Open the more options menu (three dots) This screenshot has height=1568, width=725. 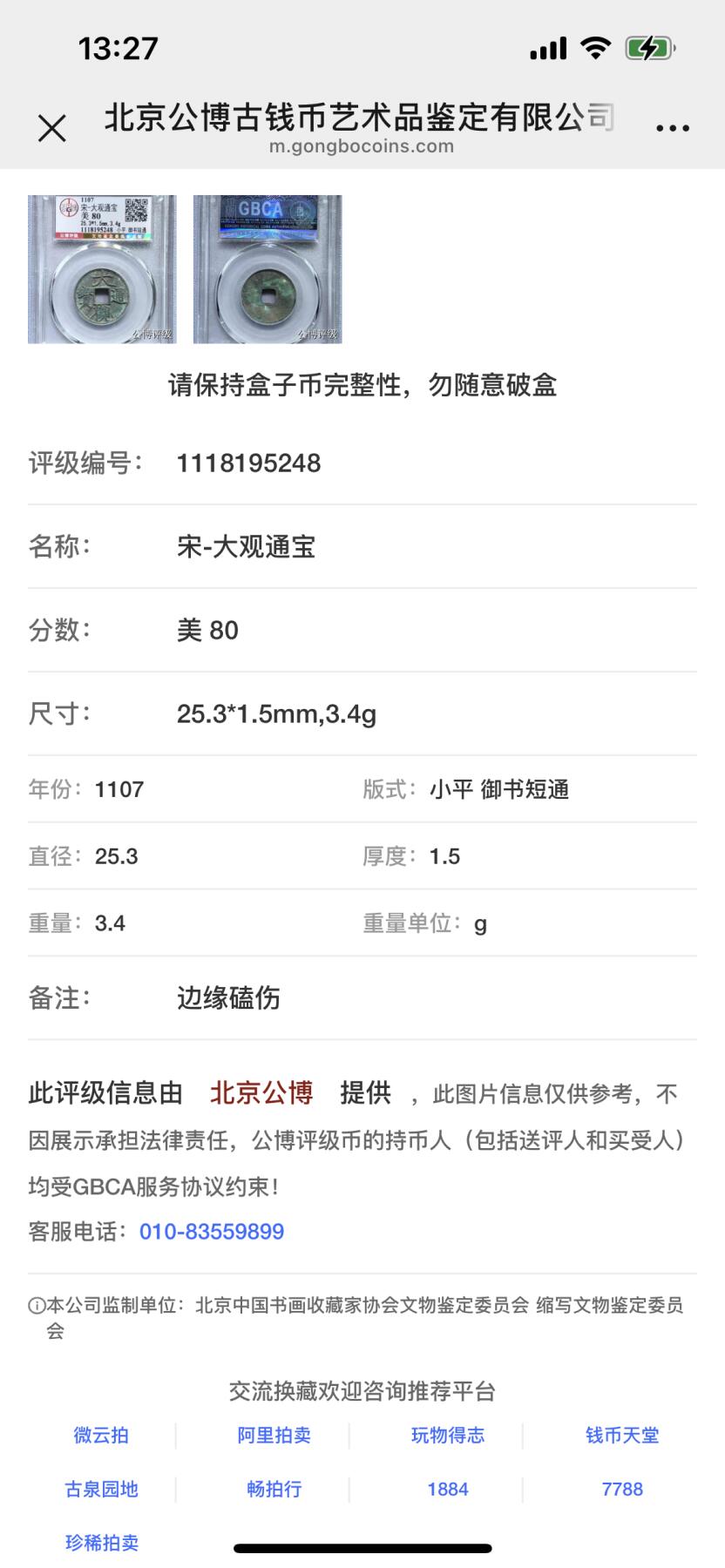pos(672,127)
